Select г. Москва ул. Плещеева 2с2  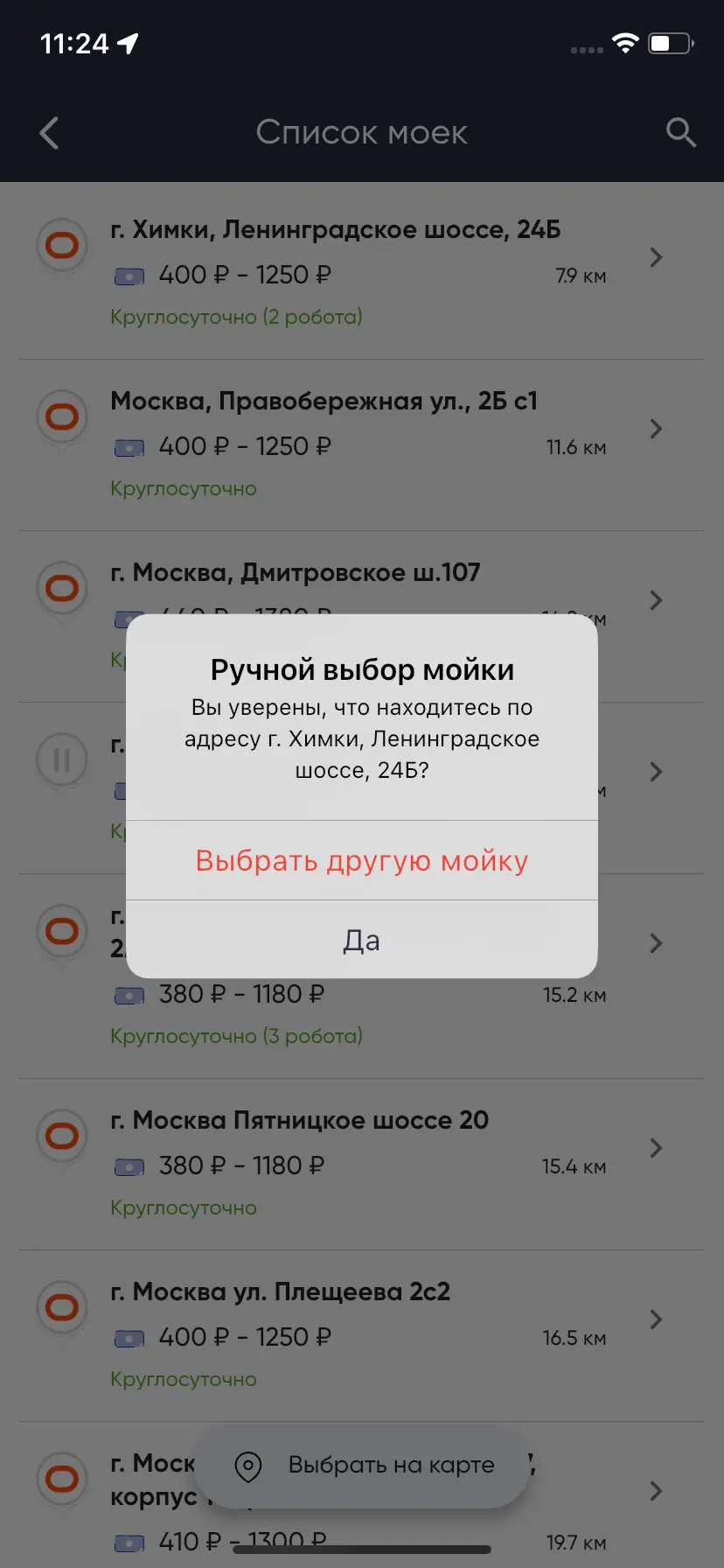click(x=280, y=1292)
